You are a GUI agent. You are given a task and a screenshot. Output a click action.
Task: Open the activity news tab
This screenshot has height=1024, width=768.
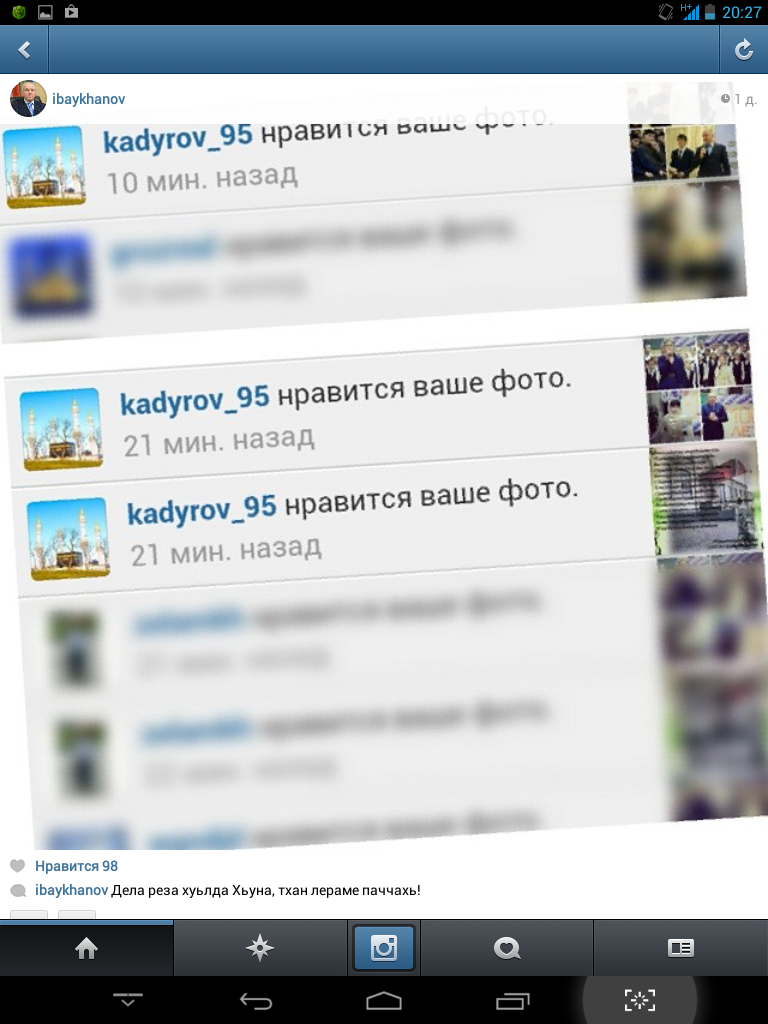(507, 949)
